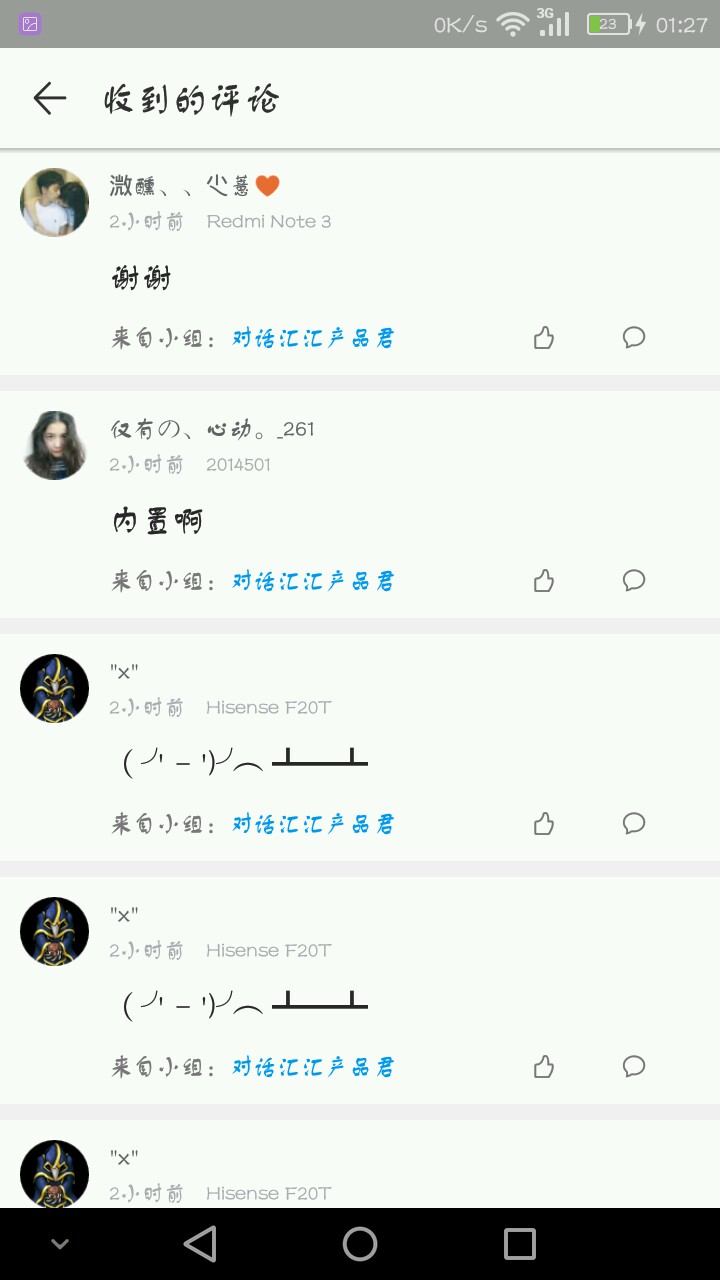Reply to the 内置啊 comment

click(634, 580)
